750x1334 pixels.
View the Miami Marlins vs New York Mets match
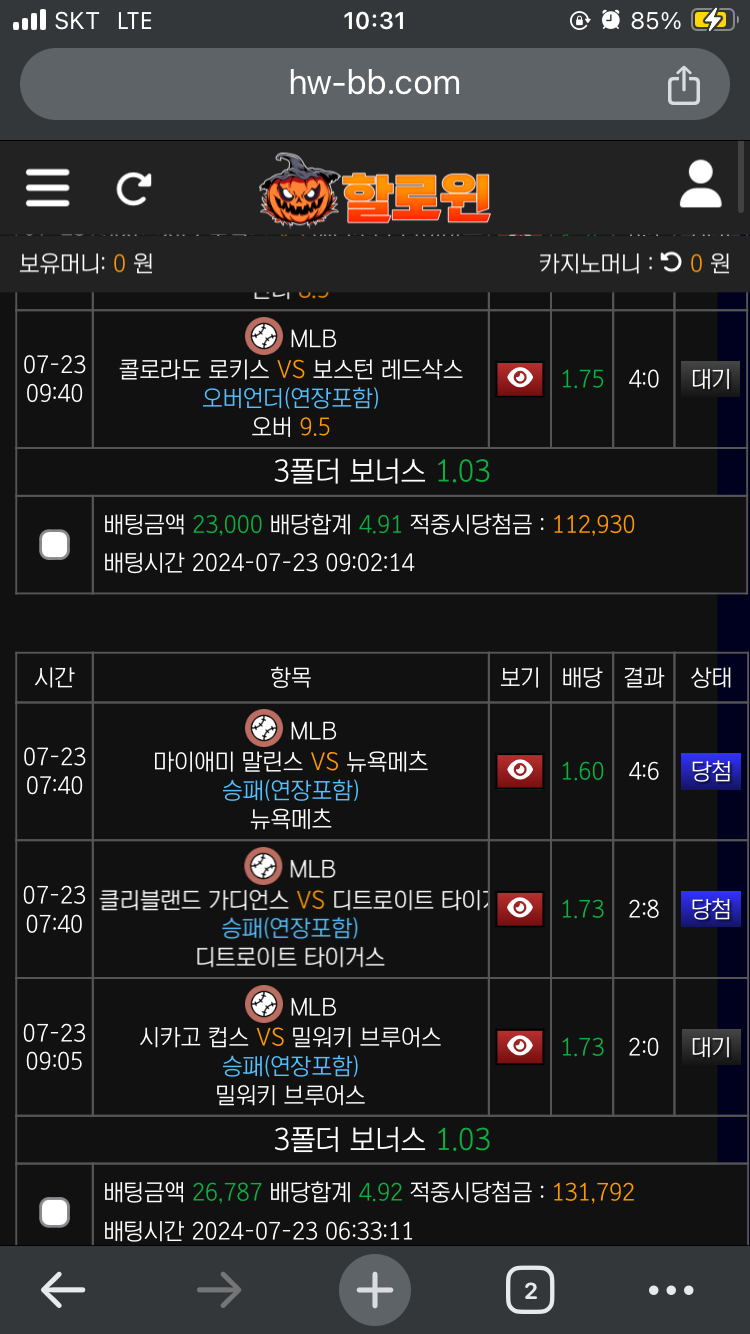click(520, 771)
